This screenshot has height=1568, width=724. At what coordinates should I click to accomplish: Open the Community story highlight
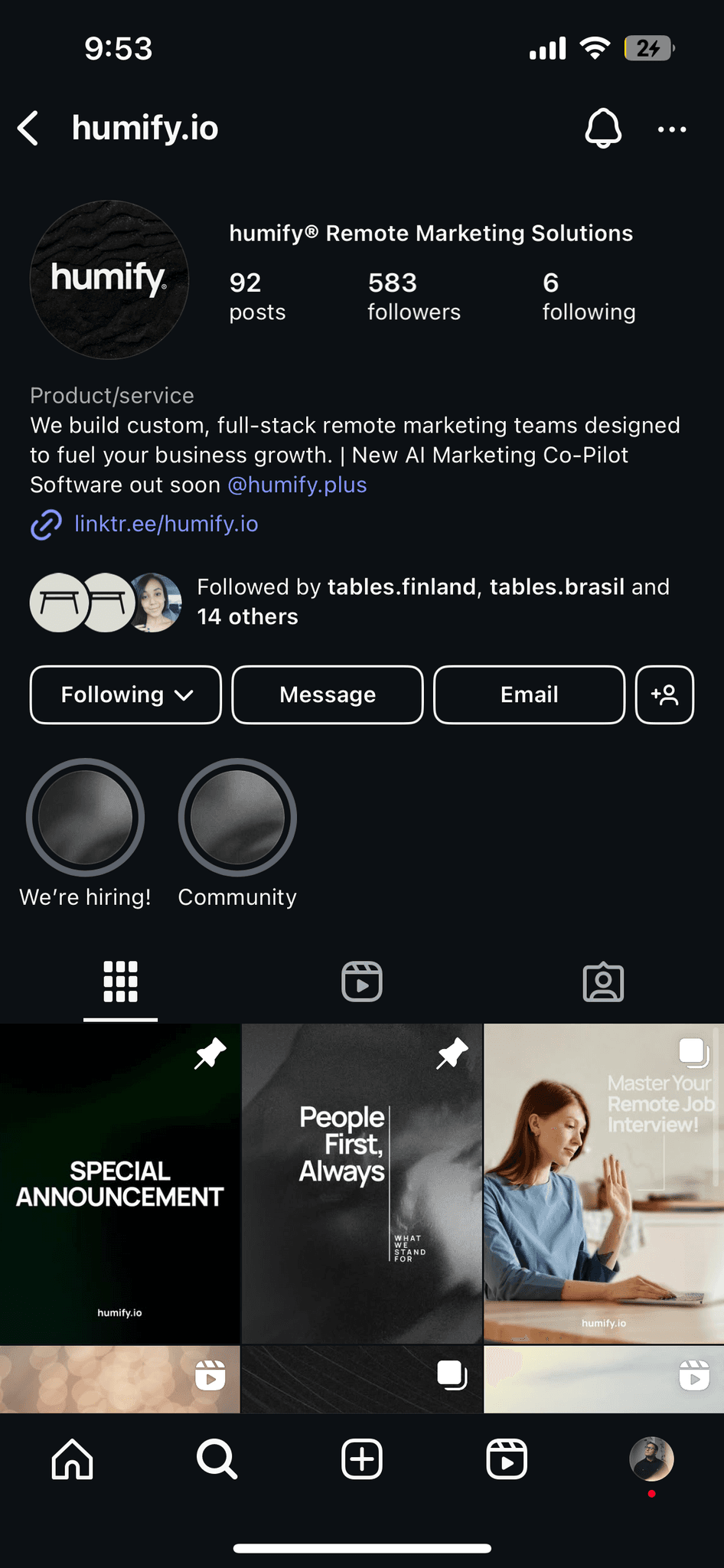click(x=236, y=817)
